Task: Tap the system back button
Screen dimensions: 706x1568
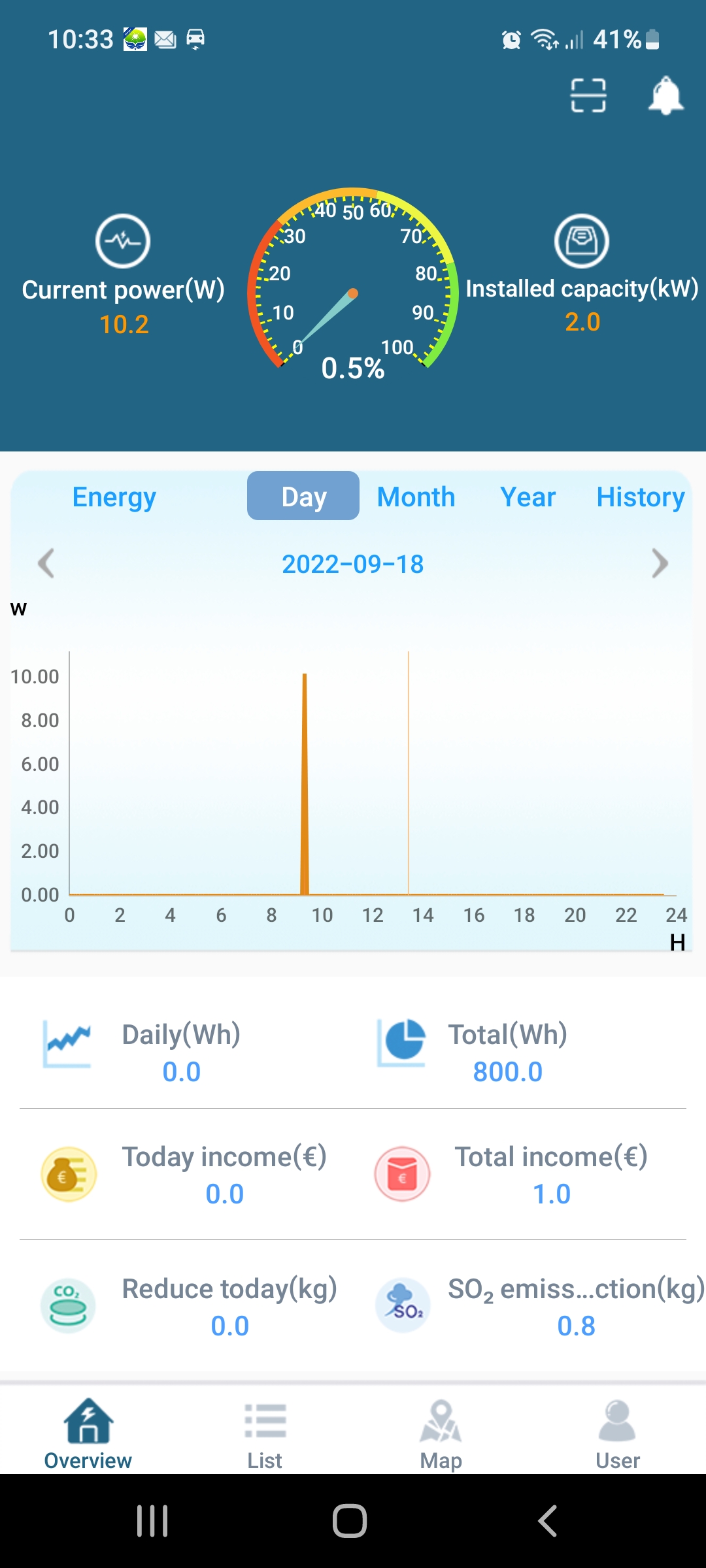Action: pos(548,1521)
